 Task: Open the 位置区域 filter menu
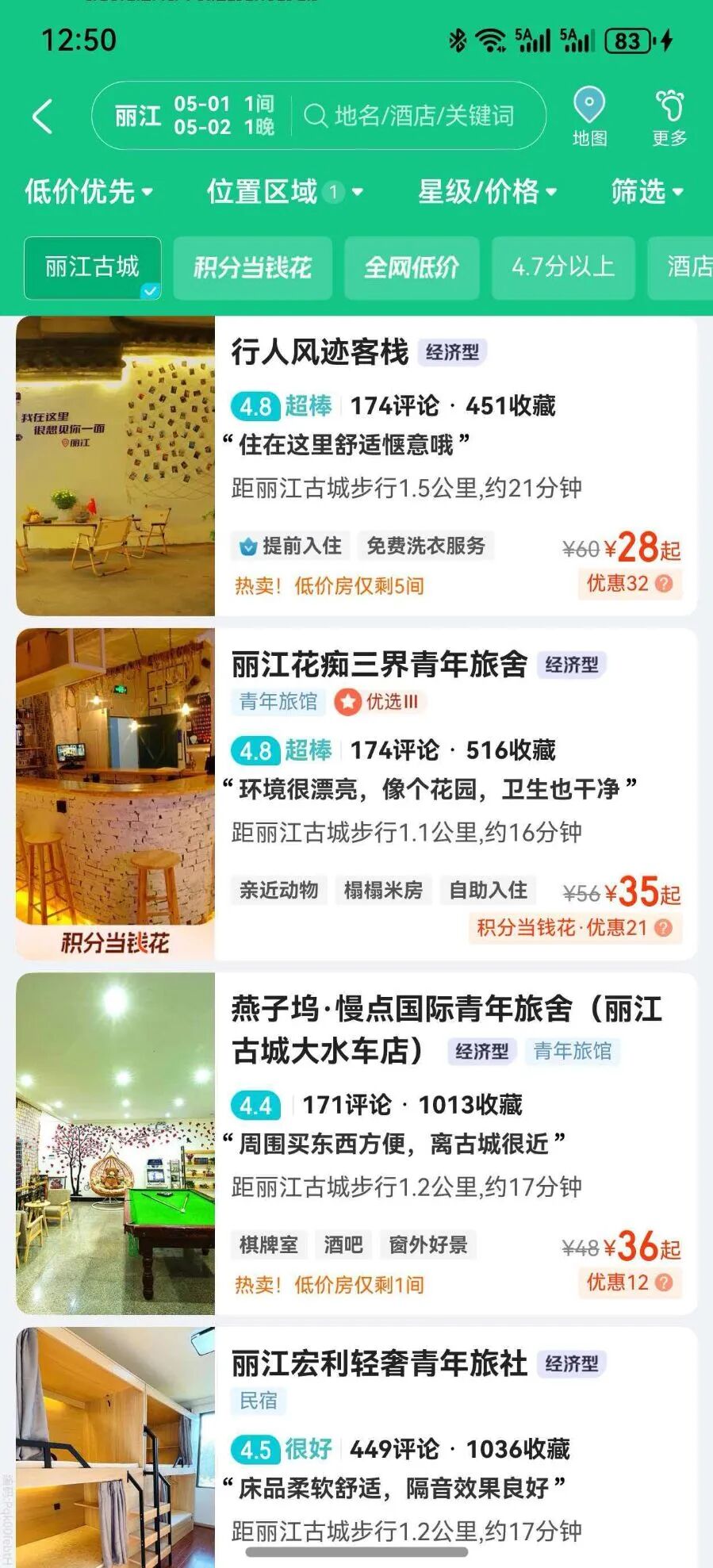283,192
